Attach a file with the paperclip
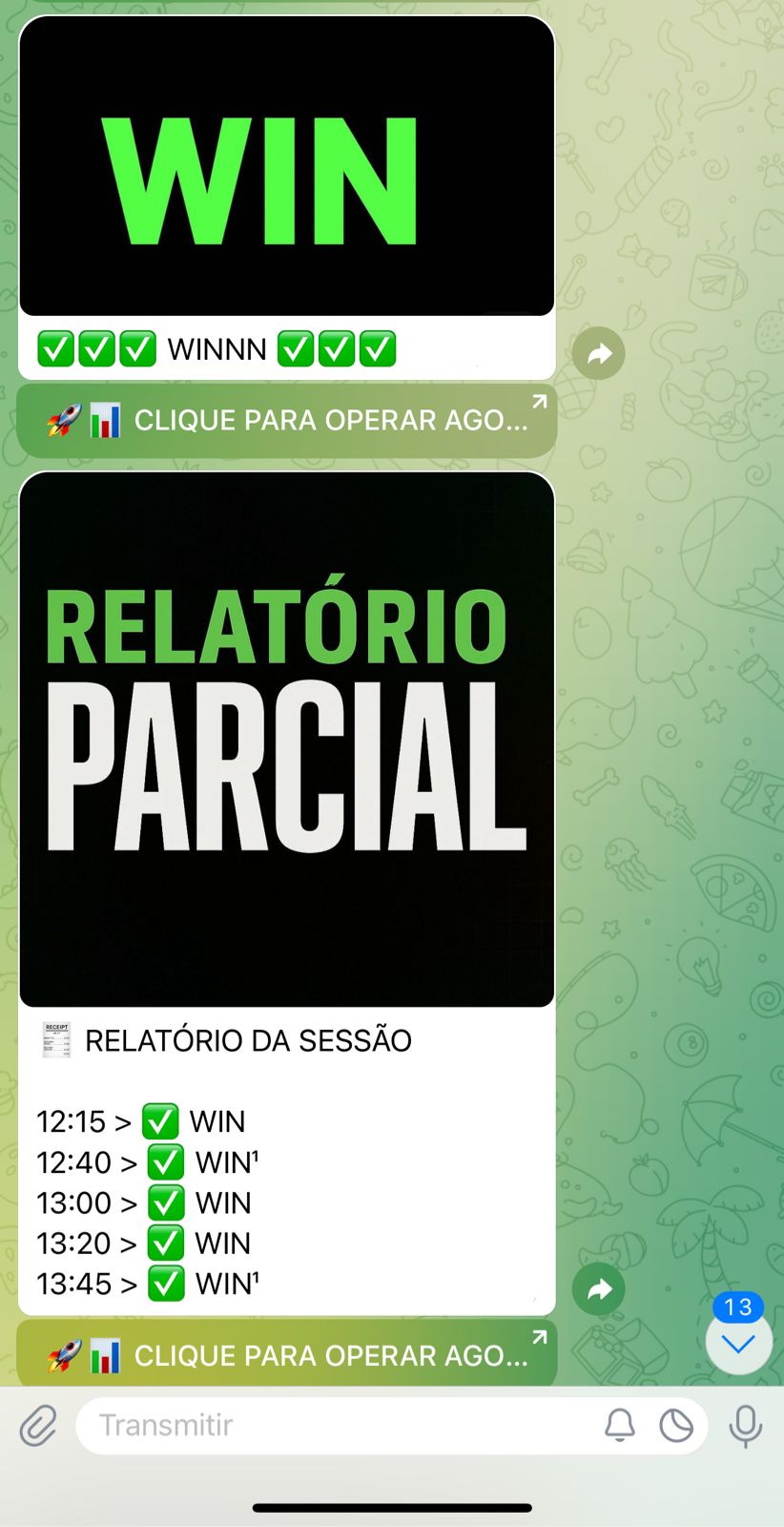This screenshot has height=1527, width=784. click(38, 1426)
